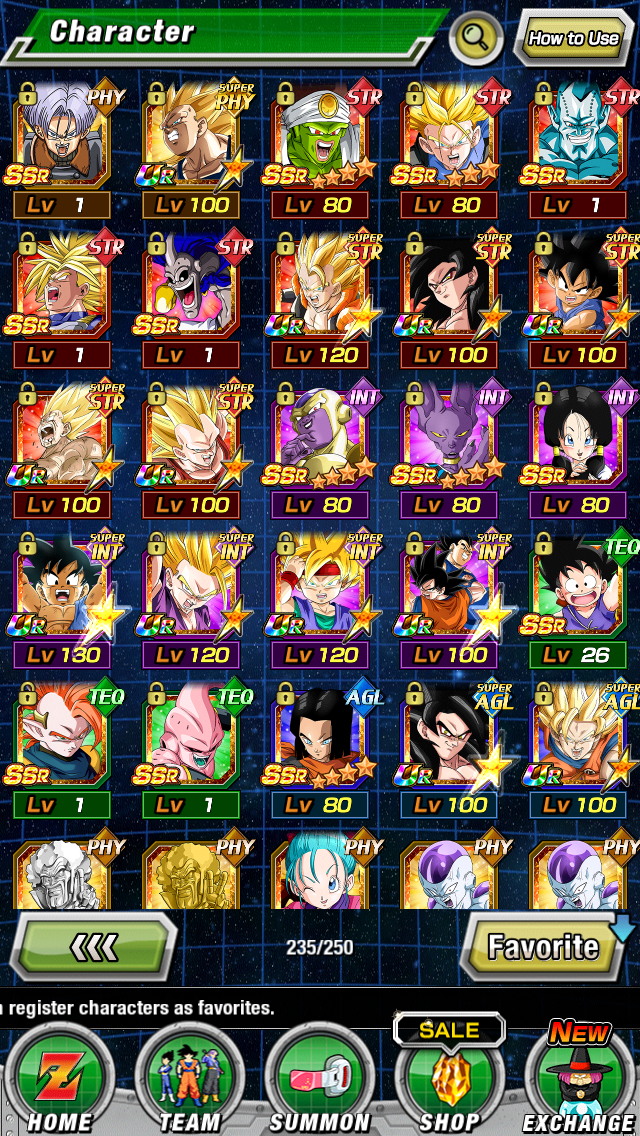Image resolution: width=640 pixels, height=1136 pixels.
Task: Tap the Favorite button
Action: (543, 946)
